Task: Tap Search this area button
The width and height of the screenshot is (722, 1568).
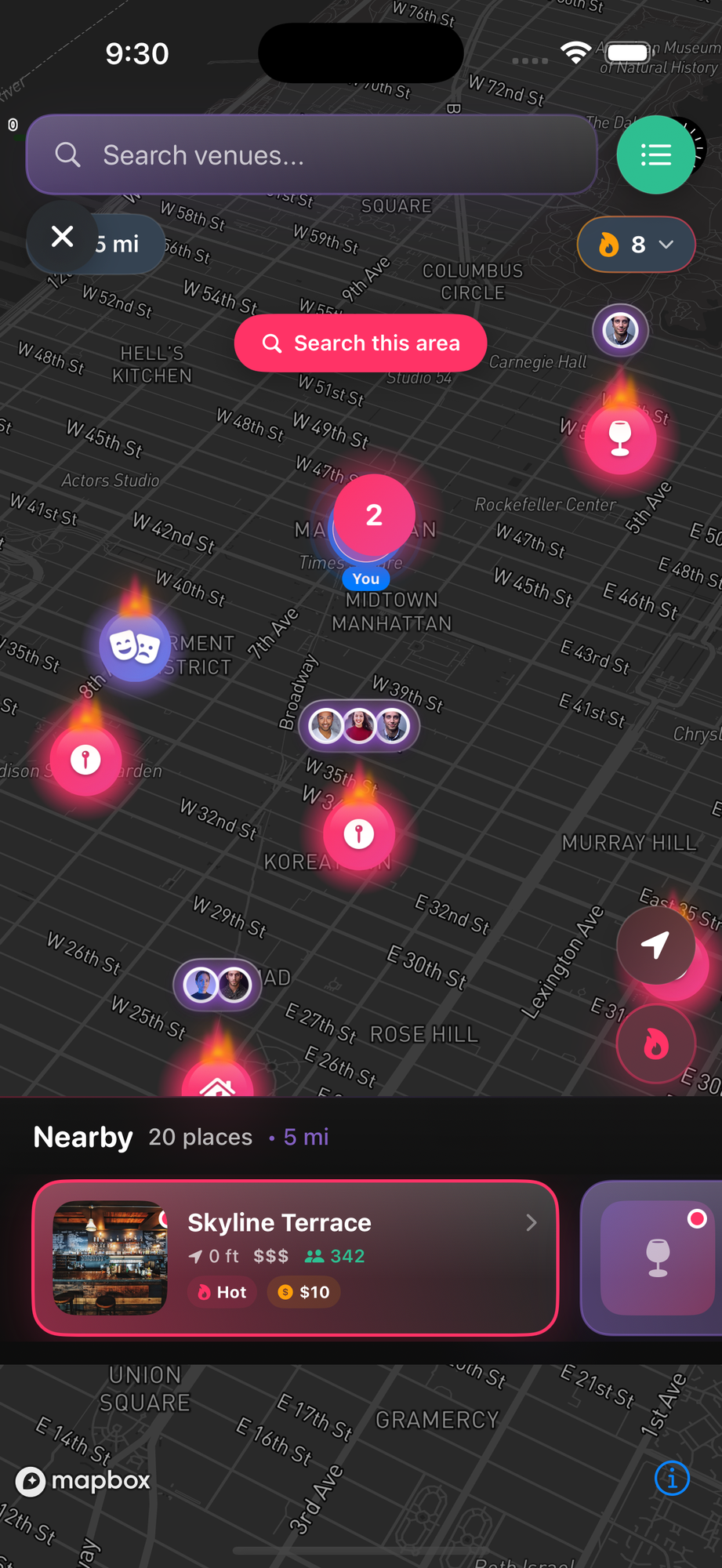Action: pyautogui.click(x=361, y=343)
